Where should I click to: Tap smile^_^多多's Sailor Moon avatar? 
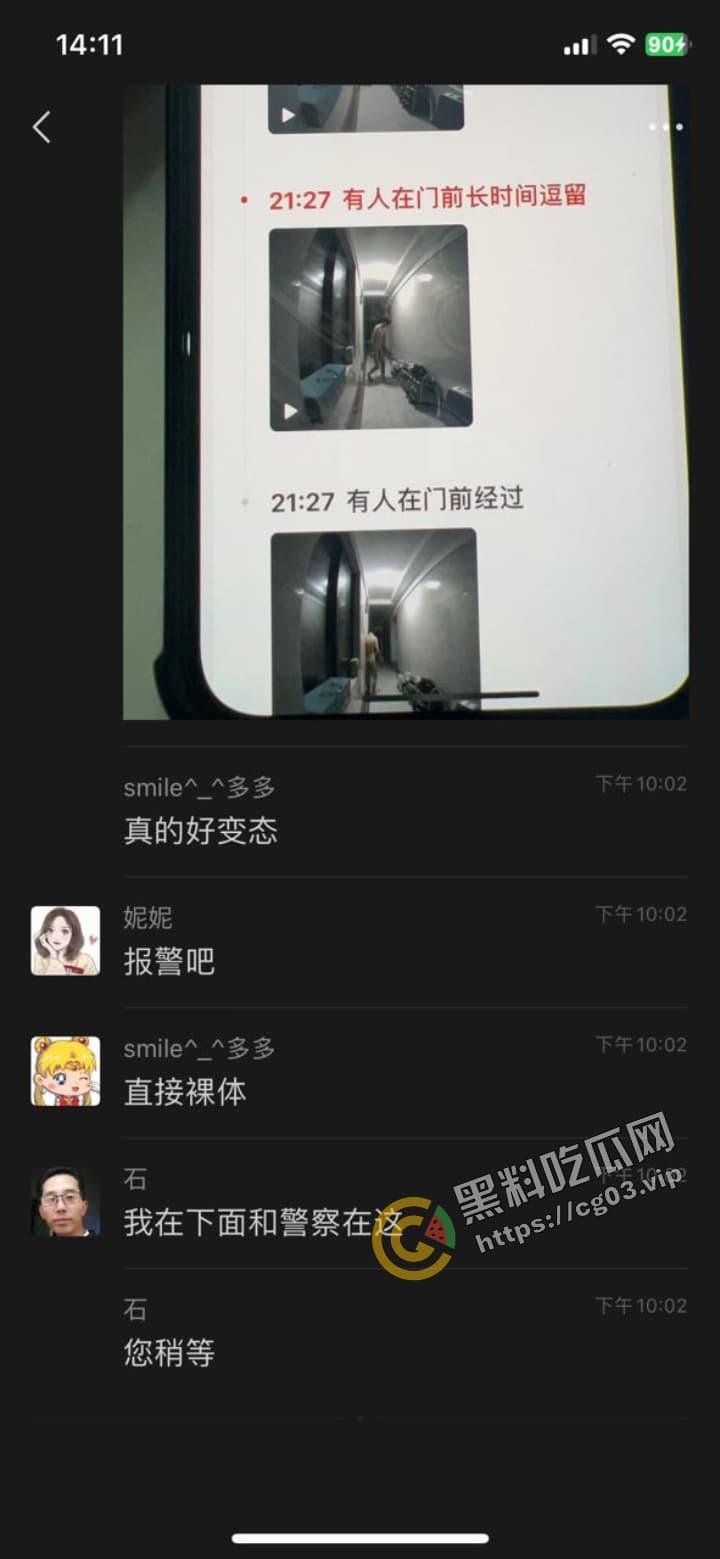65,1071
